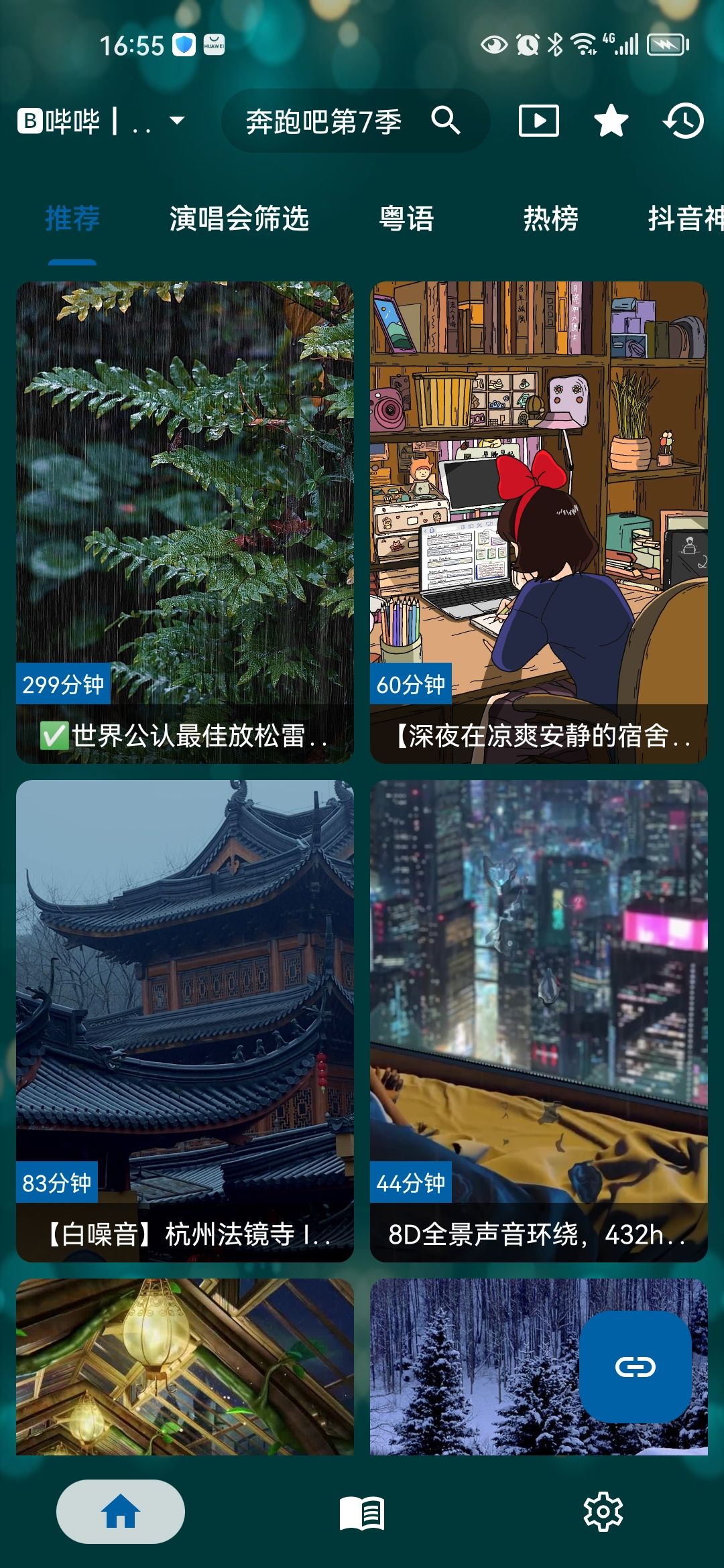Open the 44分钟 8D全景声音环绕 video
Viewport: 724px width, 1568px height.
(x=538, y=1020)
